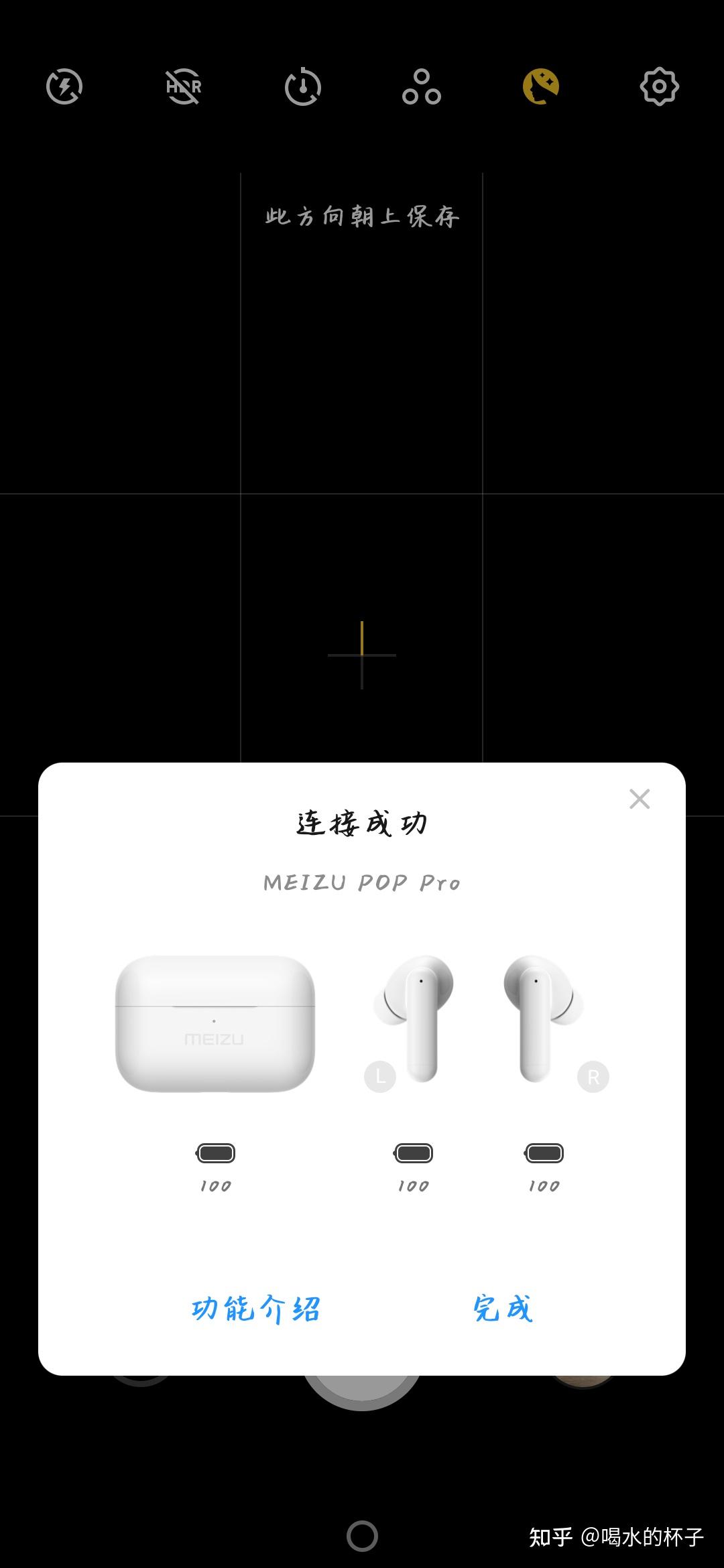Open the filters icon with three circles
The height and width of the screenshot is (1568, 724).
click(x=422, y=87)
